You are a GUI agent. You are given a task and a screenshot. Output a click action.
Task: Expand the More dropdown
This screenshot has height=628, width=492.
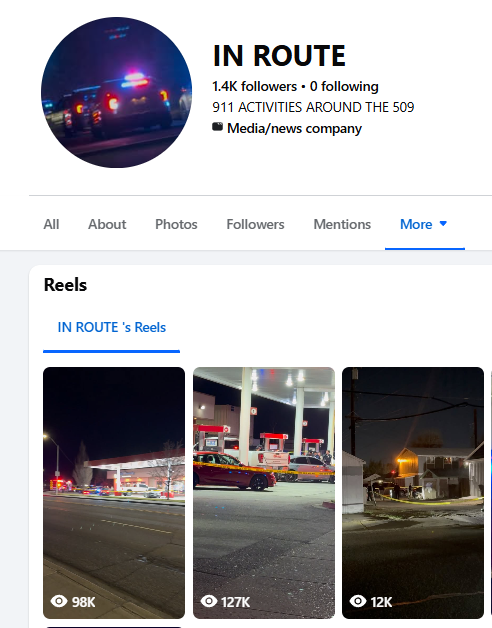click(x=424, y=224)
